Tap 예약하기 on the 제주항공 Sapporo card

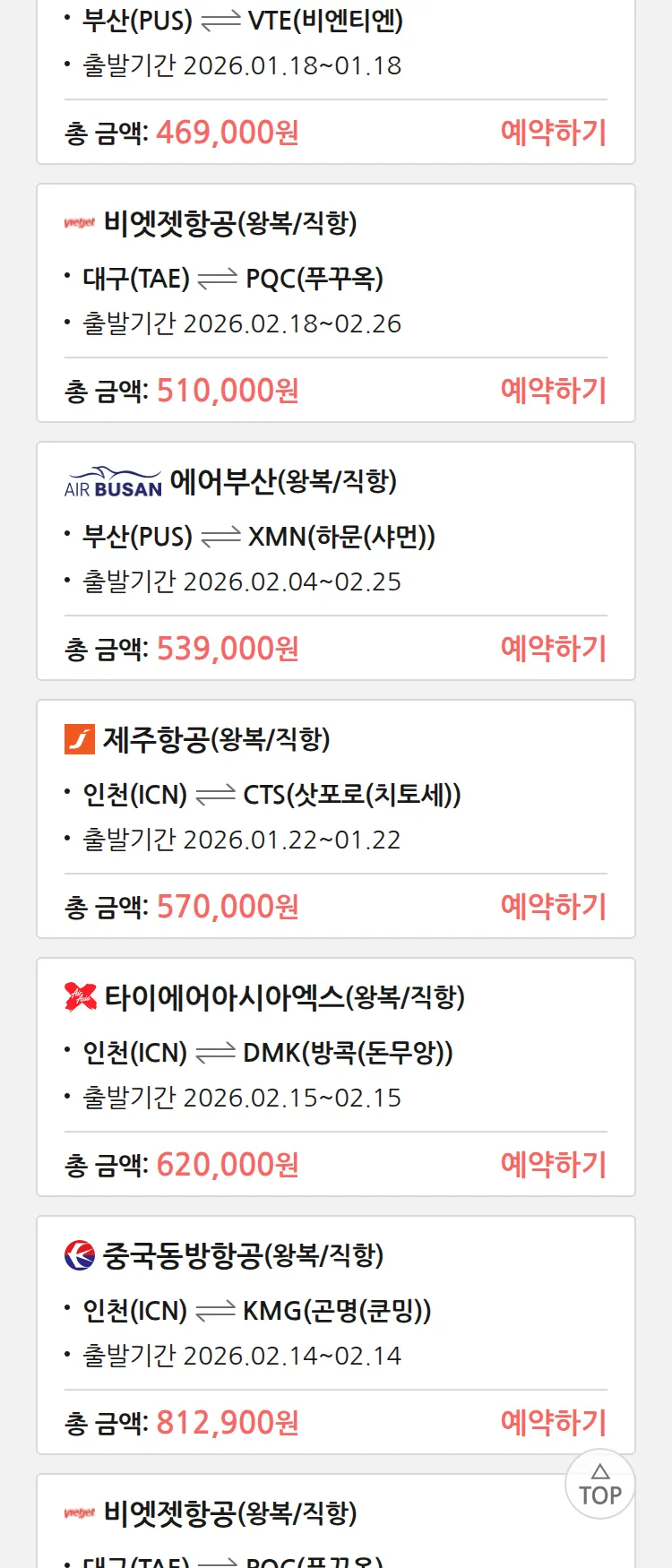(x=553, y=907)
